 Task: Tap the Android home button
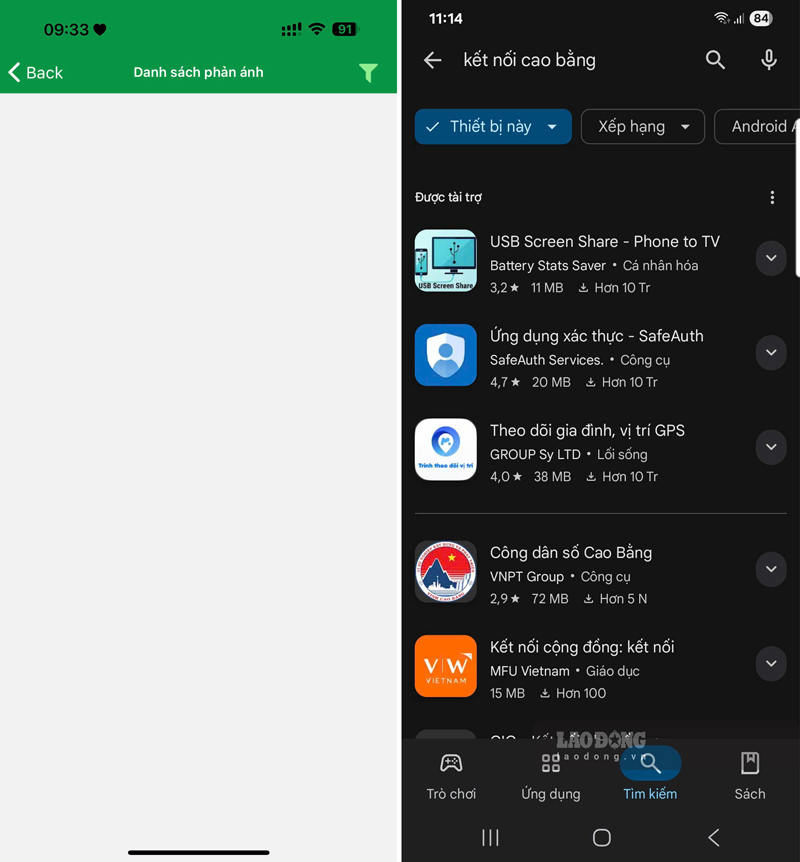pos(601,838)
